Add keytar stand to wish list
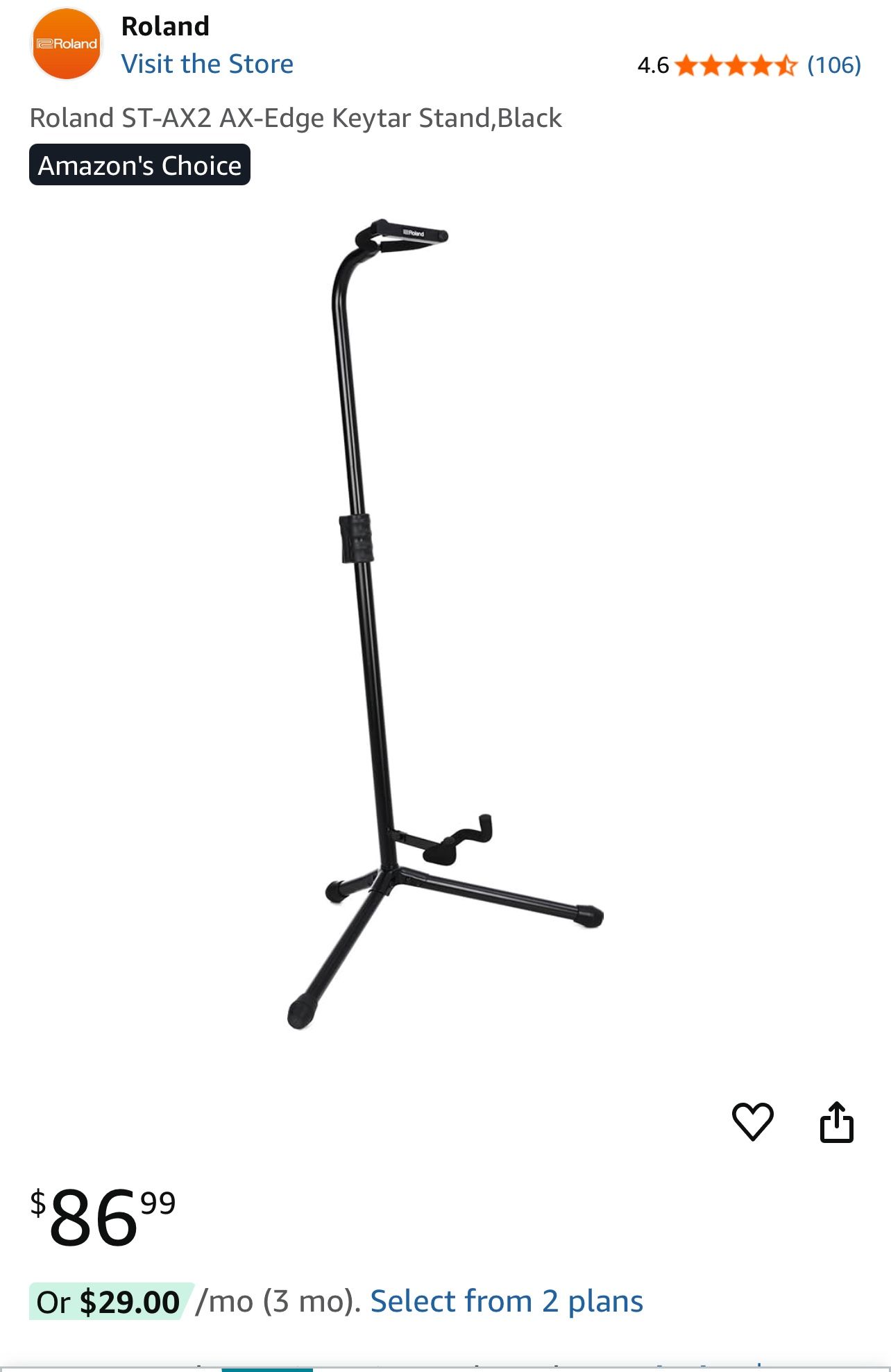 point(752,1121)
